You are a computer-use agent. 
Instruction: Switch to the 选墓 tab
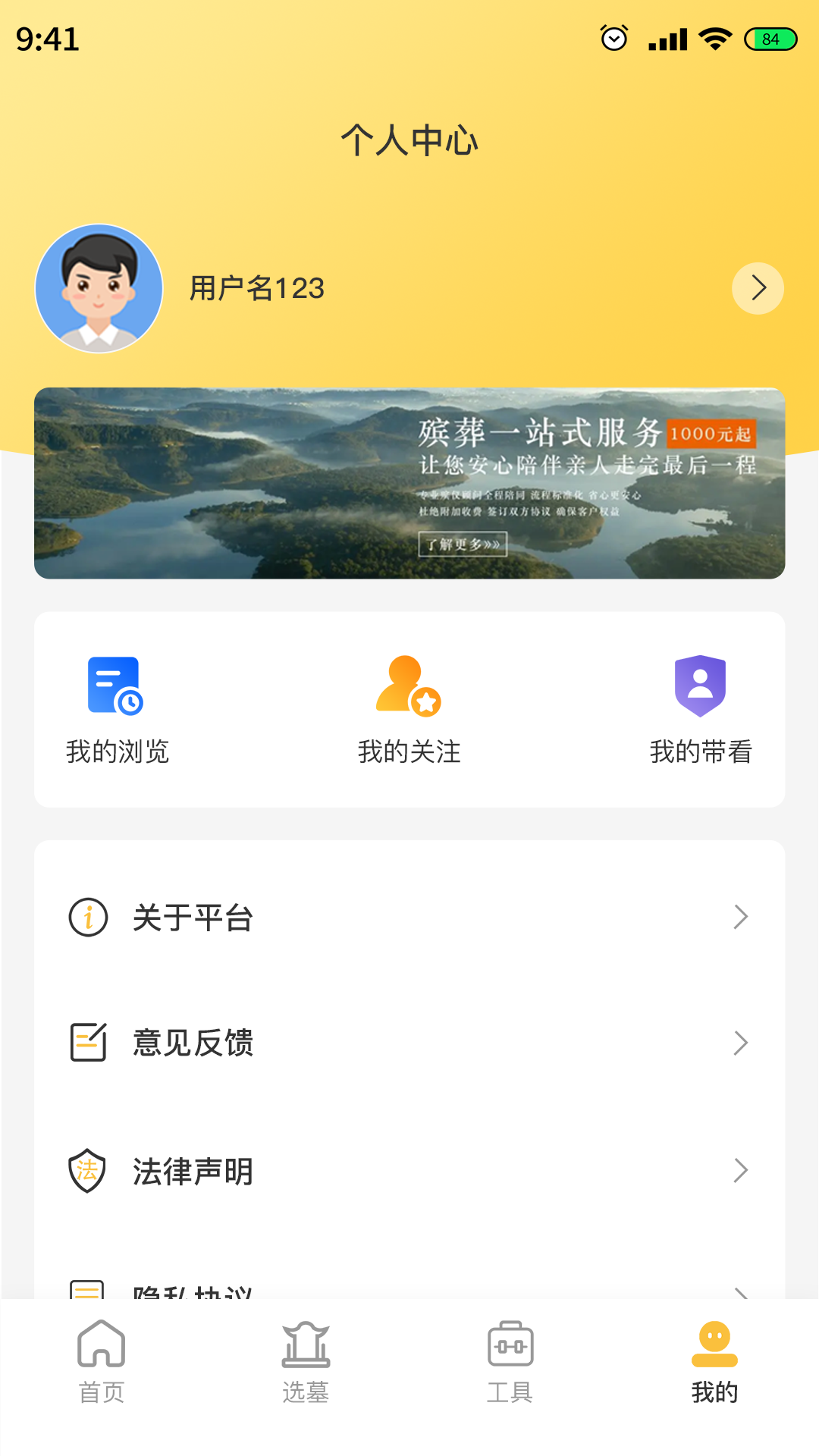306,1362
